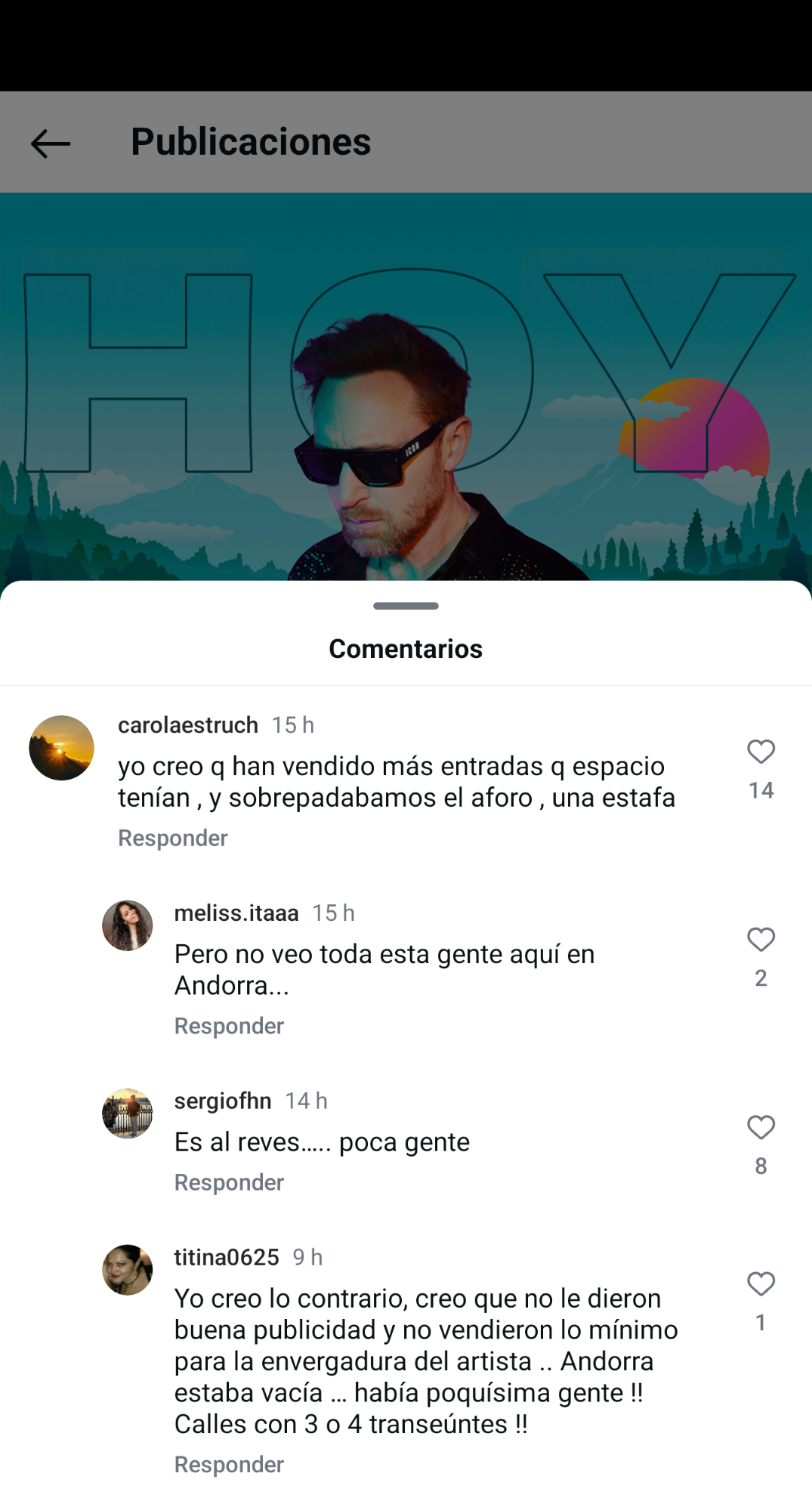
Task: Reply to carolaestruch's comment
Action: (x=173, y=839)
